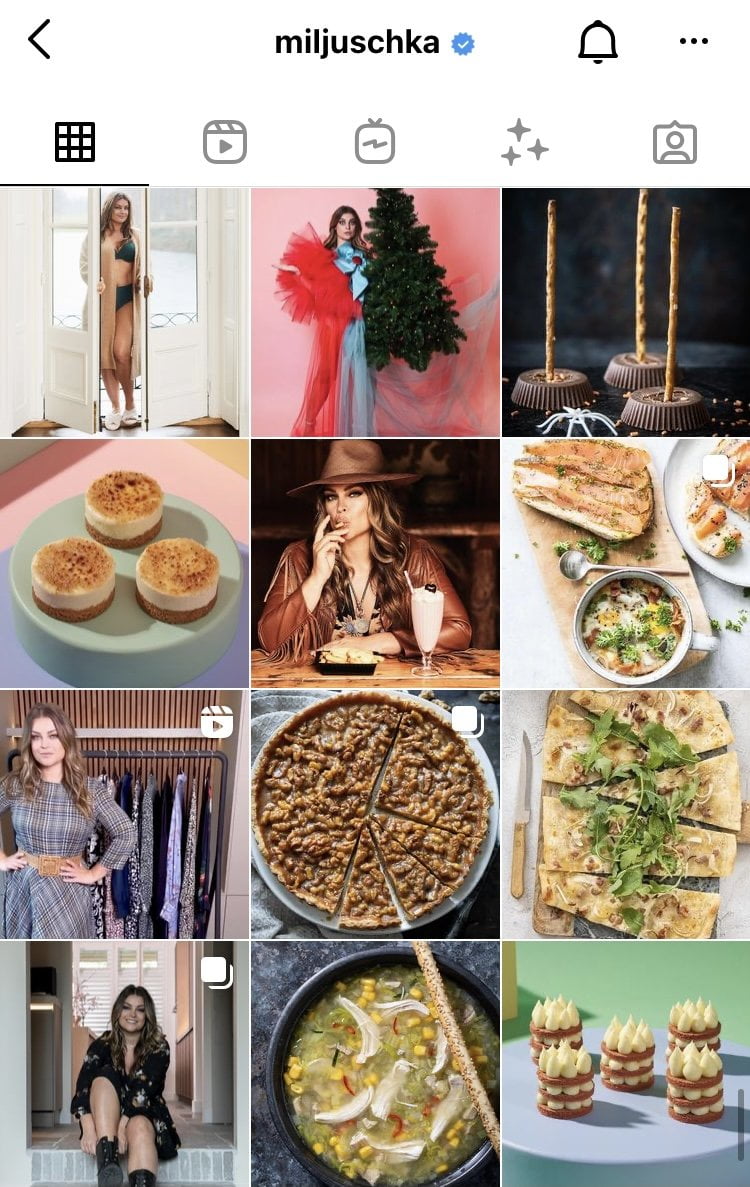The height and width of the screenshot is (1187, 750).
Task: Go back using the arrow
Action: point(40,41)
